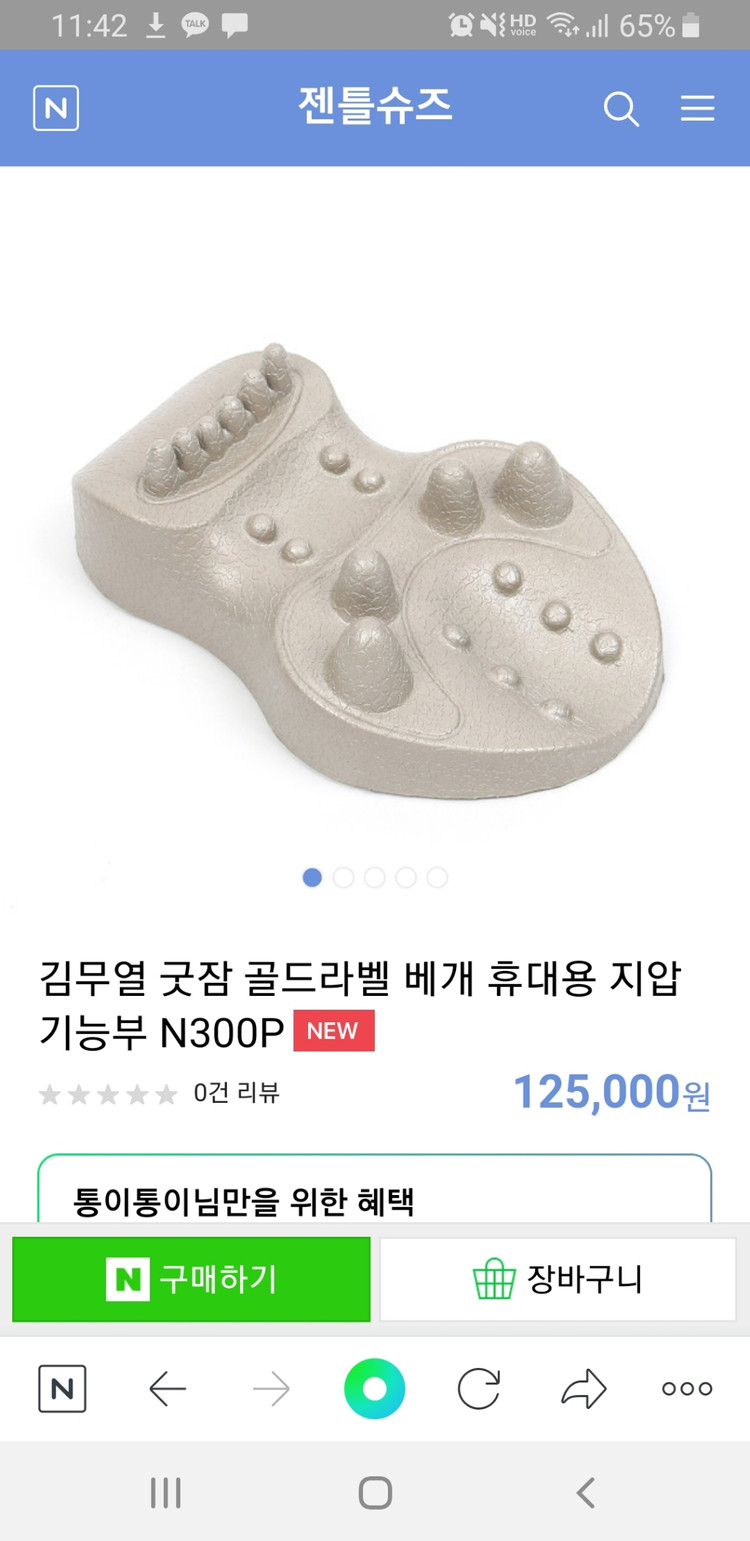
Task: Open recent apps
Action: pyautogui.click(x=165, y=1493)
